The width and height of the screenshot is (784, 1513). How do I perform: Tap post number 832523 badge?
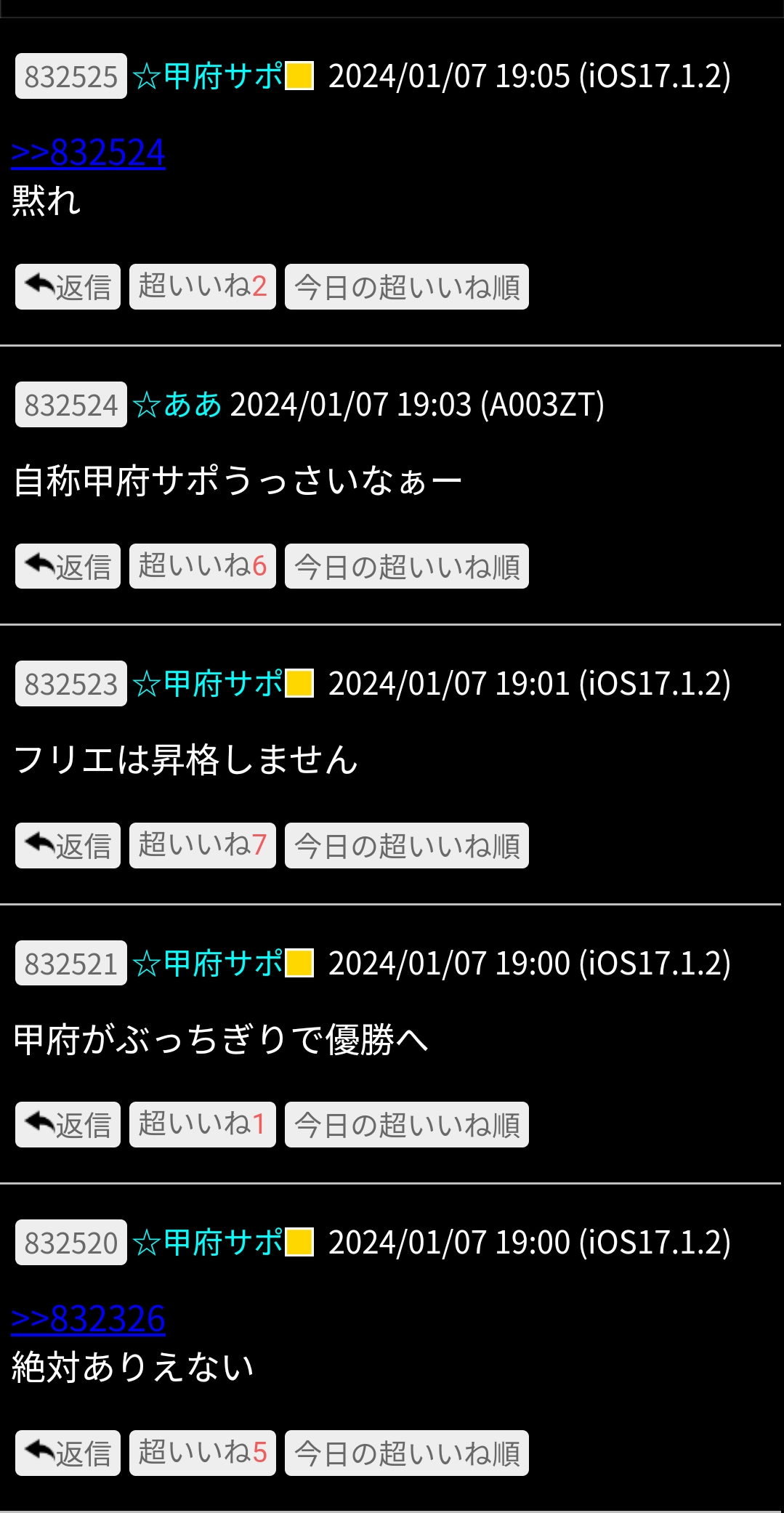[70, 684]
